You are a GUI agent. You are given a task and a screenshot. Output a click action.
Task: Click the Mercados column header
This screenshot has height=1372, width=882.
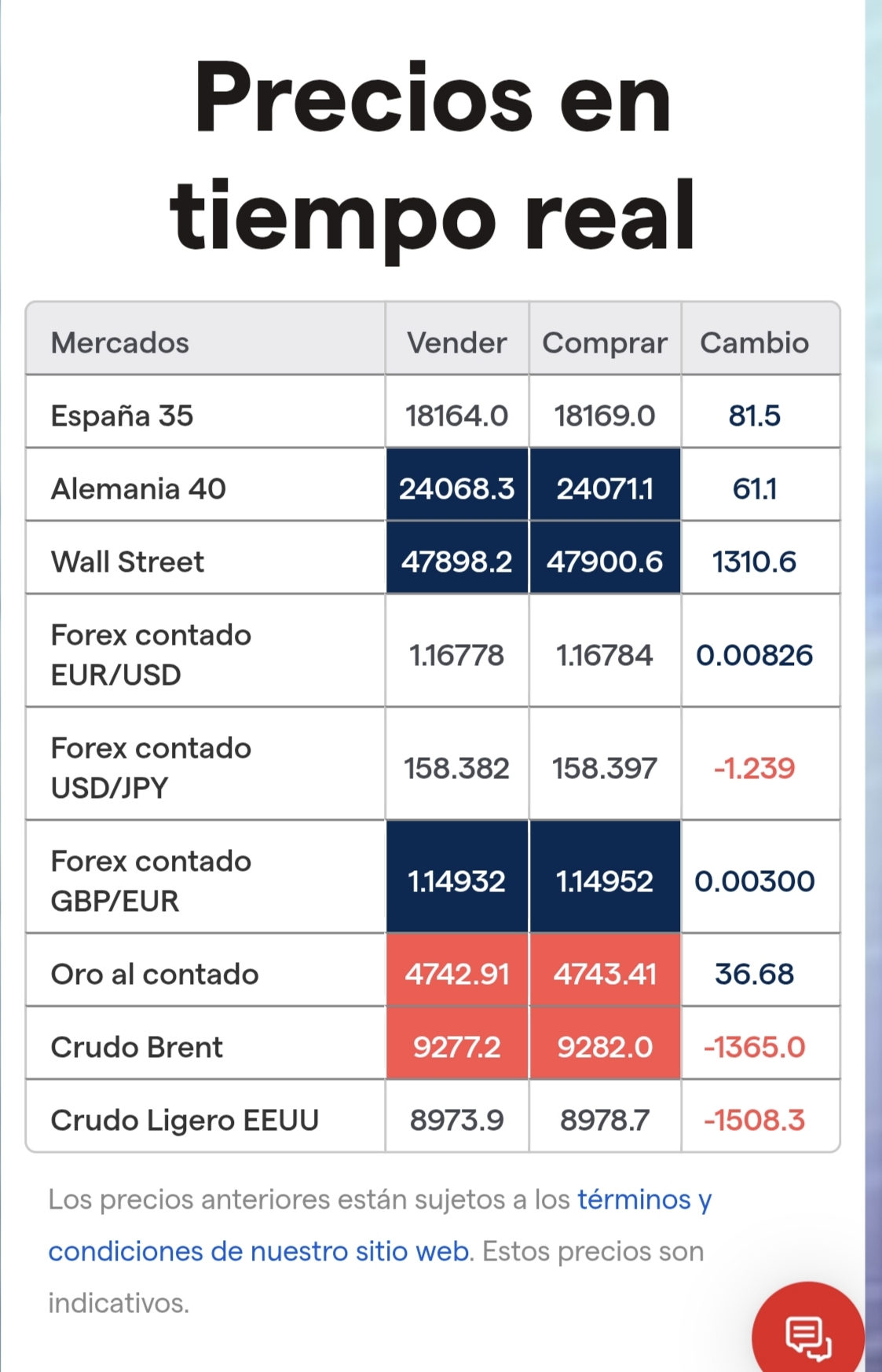(x=119, y=341)
